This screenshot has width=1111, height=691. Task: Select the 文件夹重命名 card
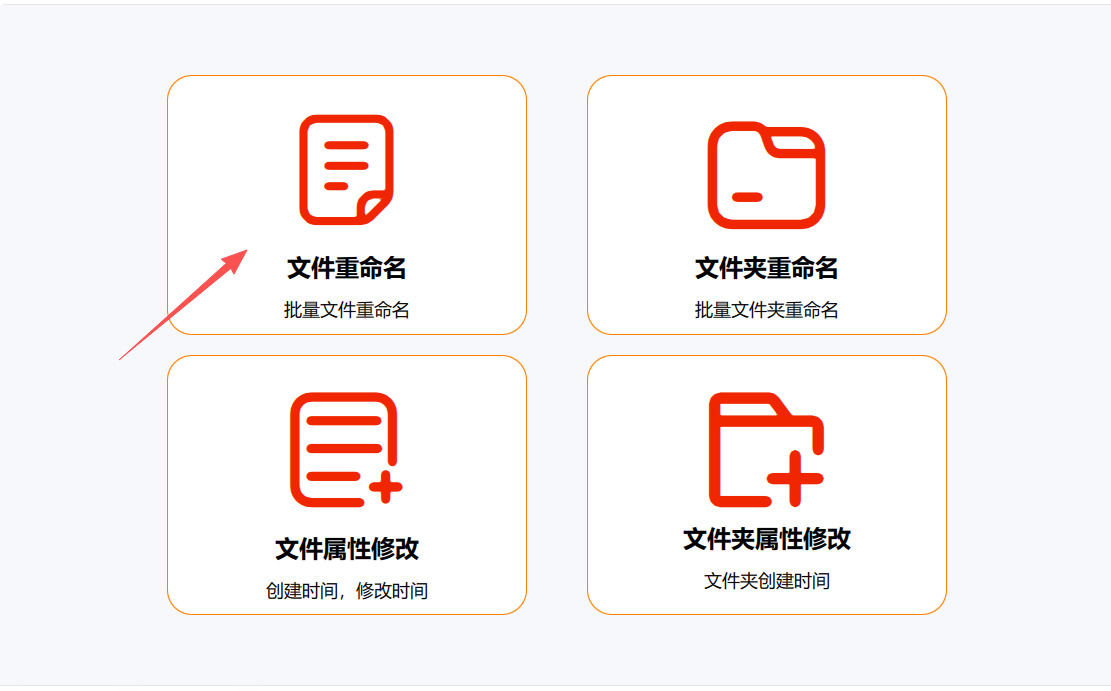[766, 205]
